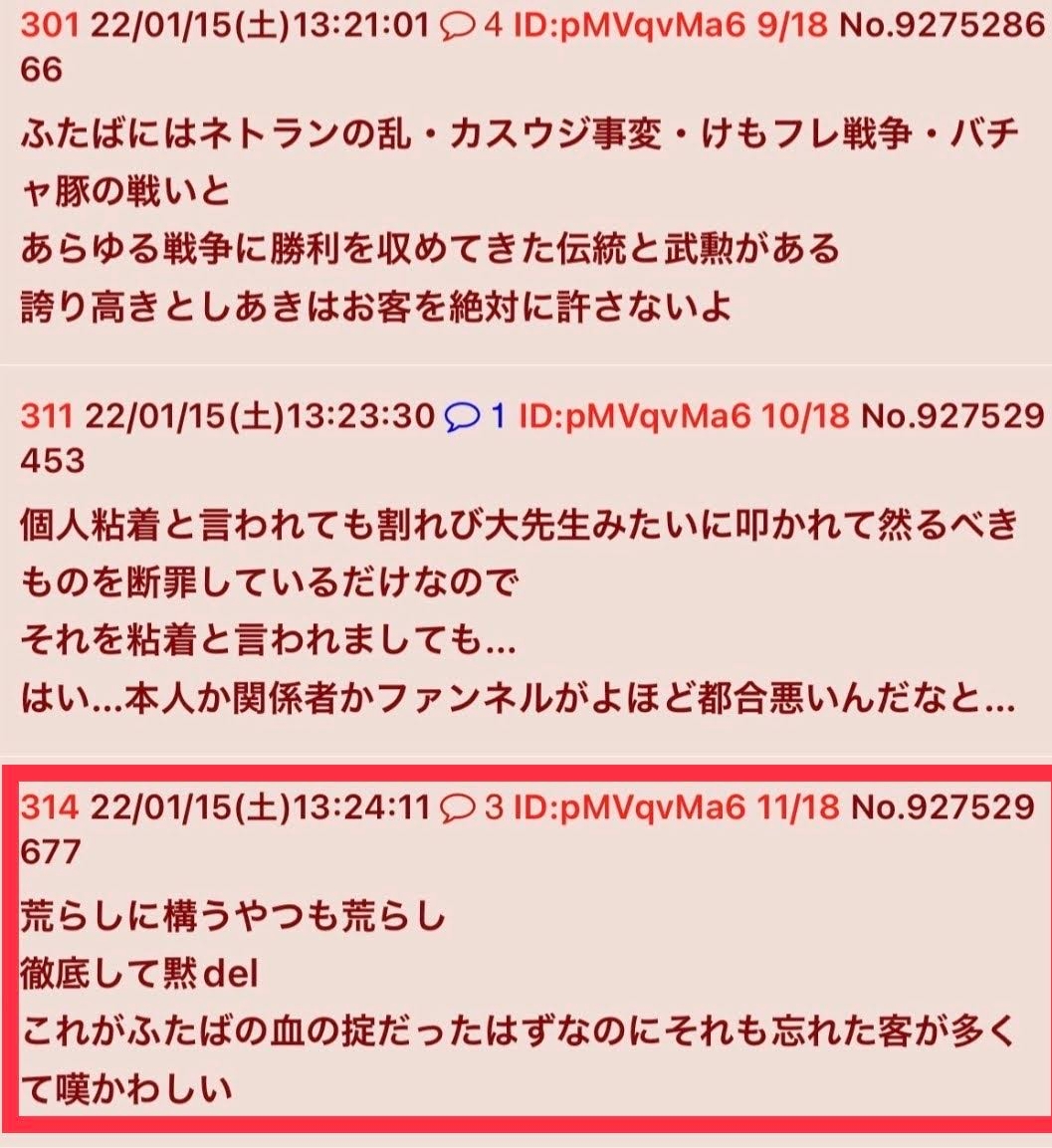The height and width of the screenshot is (1148, 1052).
Task: Tap post number 301
Action: (x=50, y=24)
